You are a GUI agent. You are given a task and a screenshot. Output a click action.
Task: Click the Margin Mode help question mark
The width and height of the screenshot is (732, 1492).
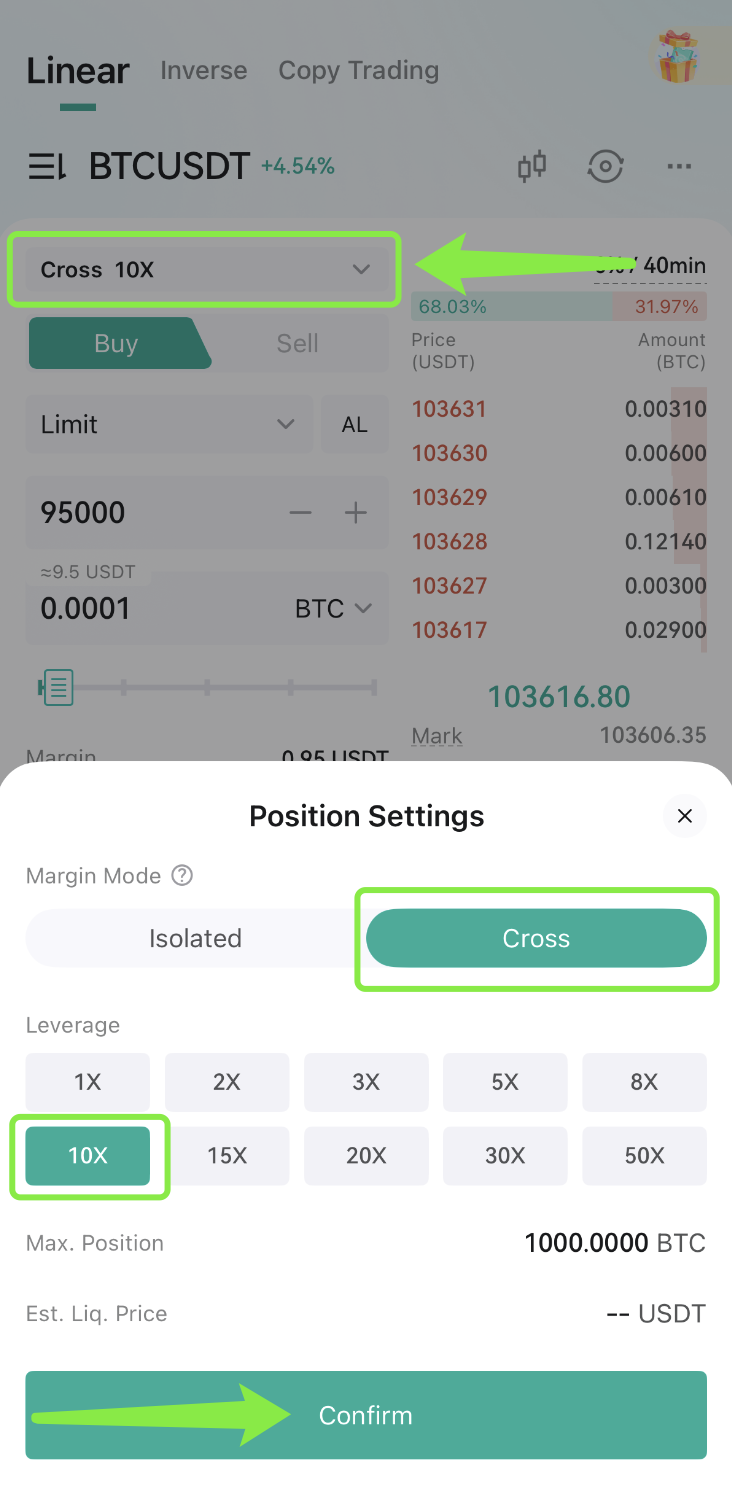182,876
